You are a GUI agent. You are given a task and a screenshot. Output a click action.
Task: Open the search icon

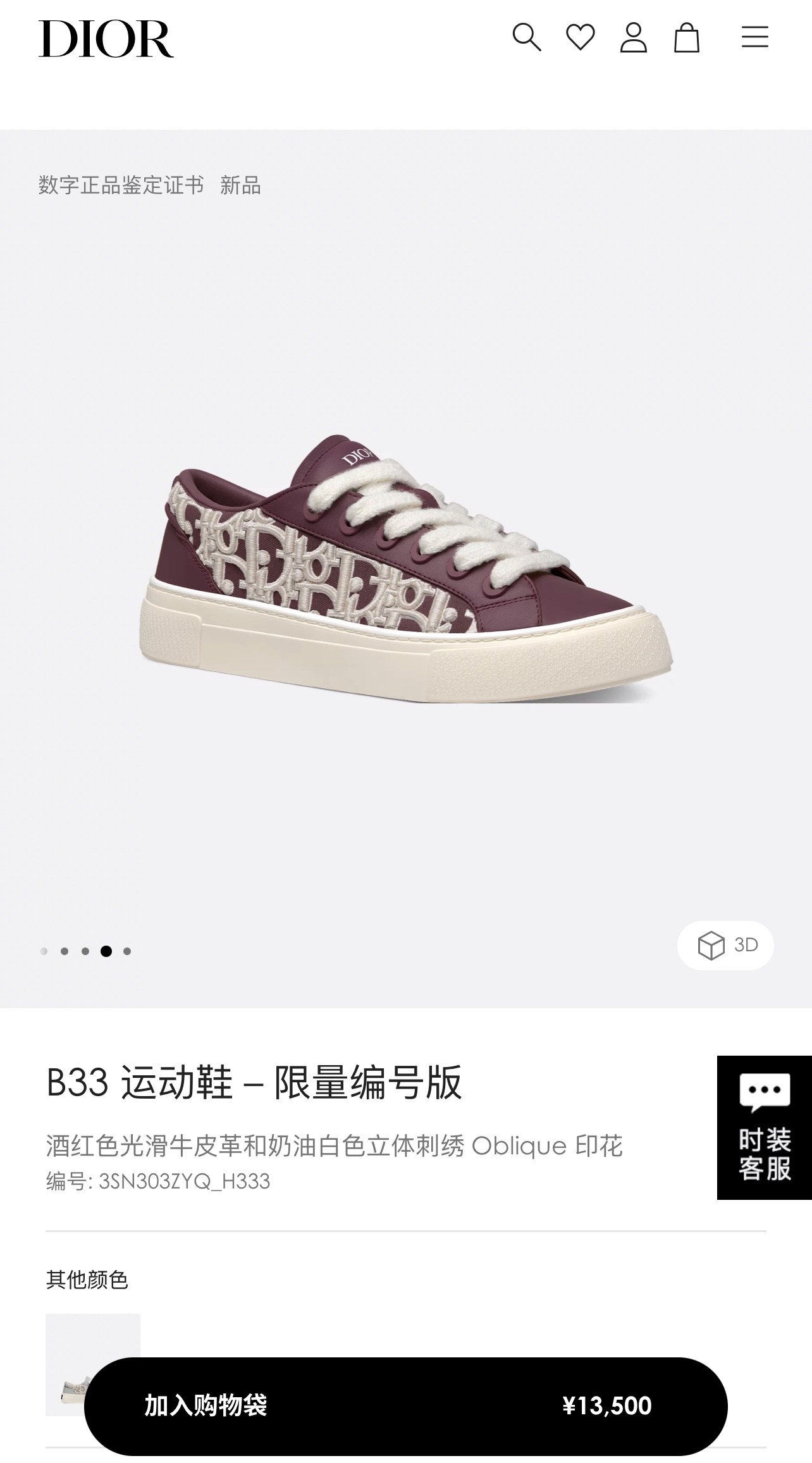[526, 37]
